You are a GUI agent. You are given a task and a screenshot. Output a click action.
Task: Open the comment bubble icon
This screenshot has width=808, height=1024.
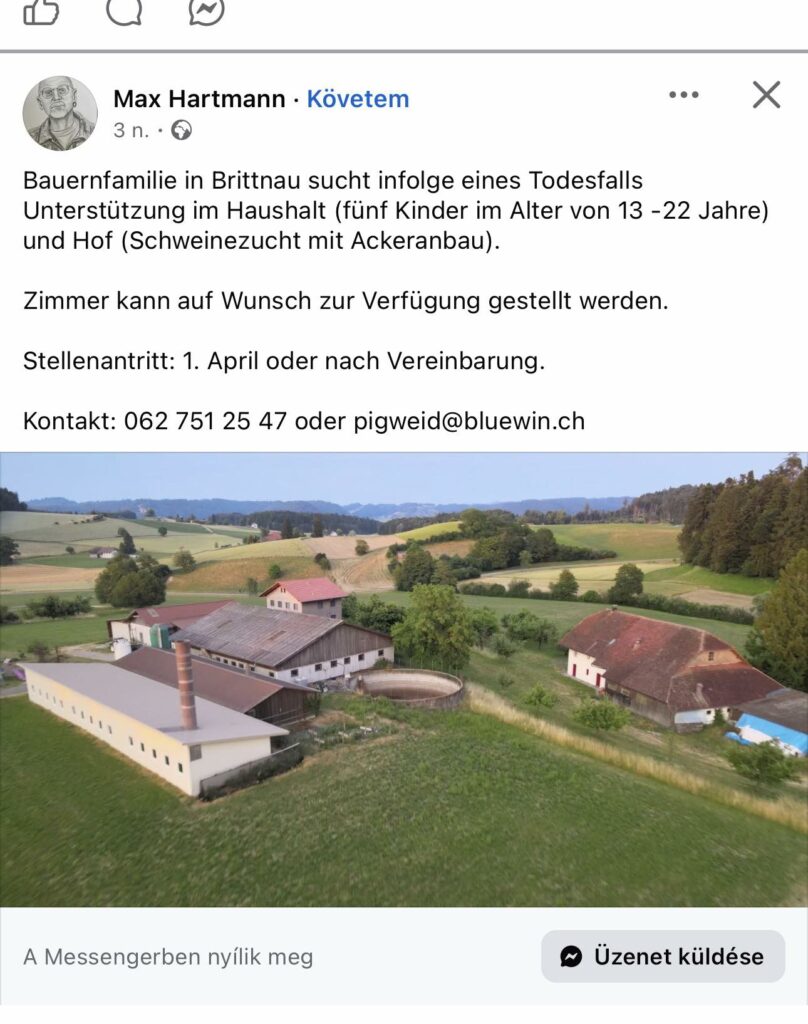click(122, 14)
